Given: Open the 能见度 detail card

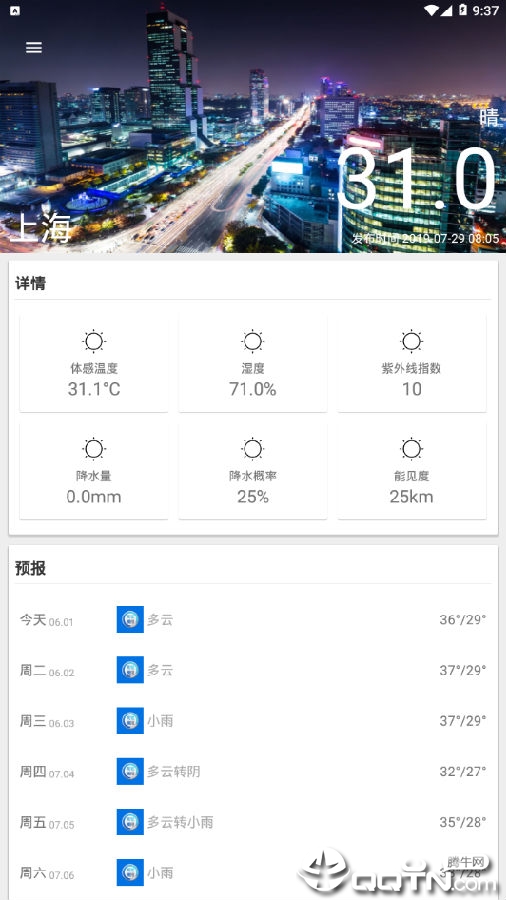Looking at the screenshot, I should pyautogui.click(x=412, y=471).
